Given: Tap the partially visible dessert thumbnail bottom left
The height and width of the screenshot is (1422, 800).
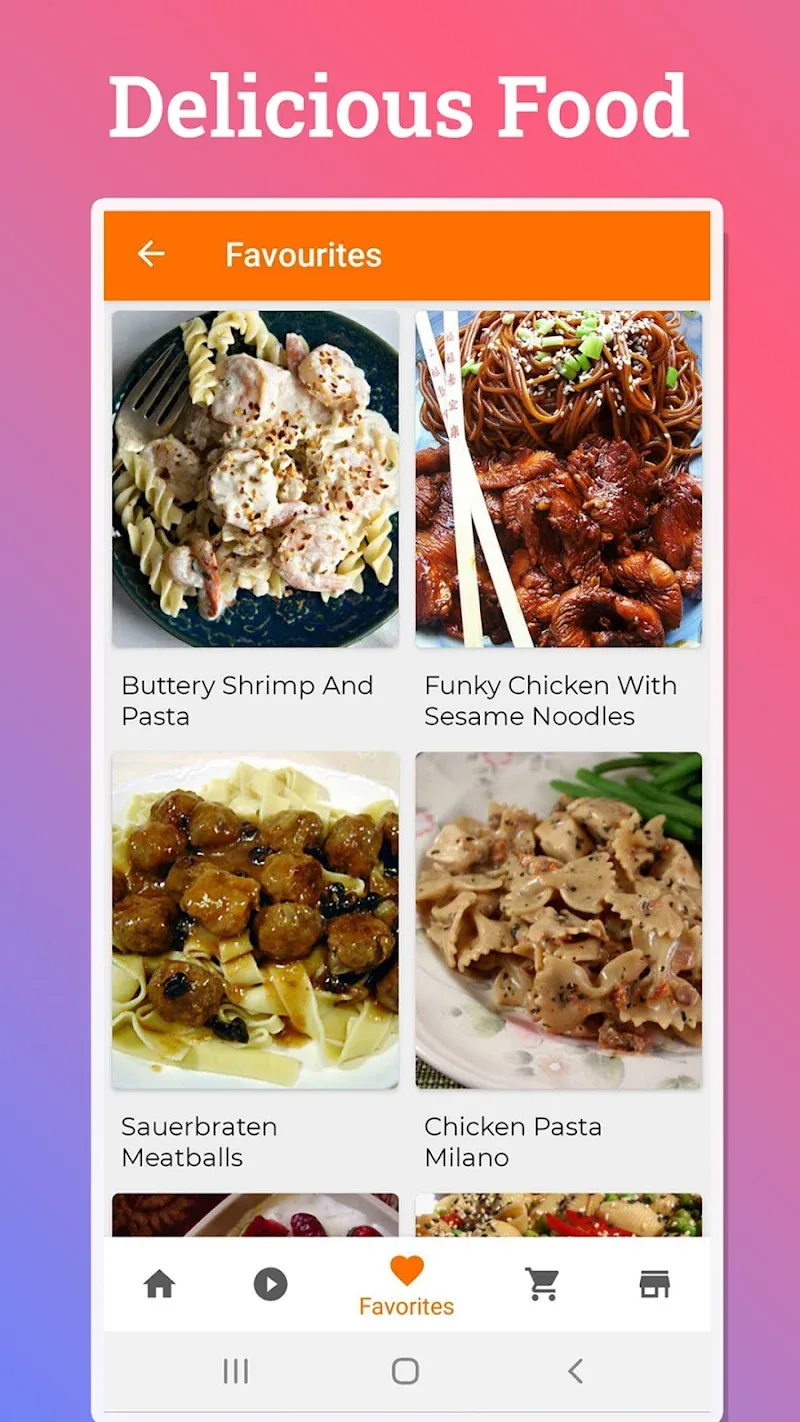Looking at the screenshot, I should click(x=255, y=1215).
